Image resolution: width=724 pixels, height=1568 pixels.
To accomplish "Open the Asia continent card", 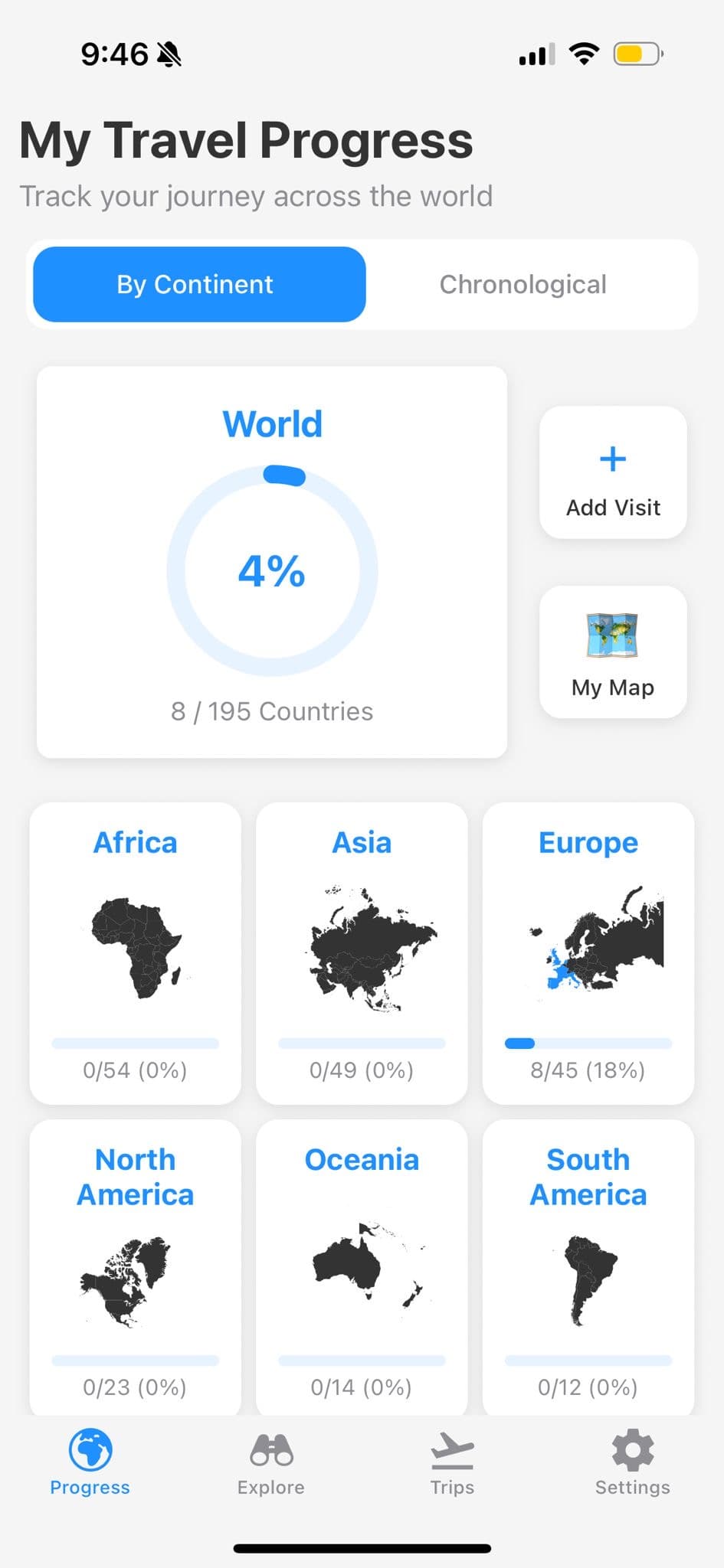I will pyautogui.click(x=362, y=952).
